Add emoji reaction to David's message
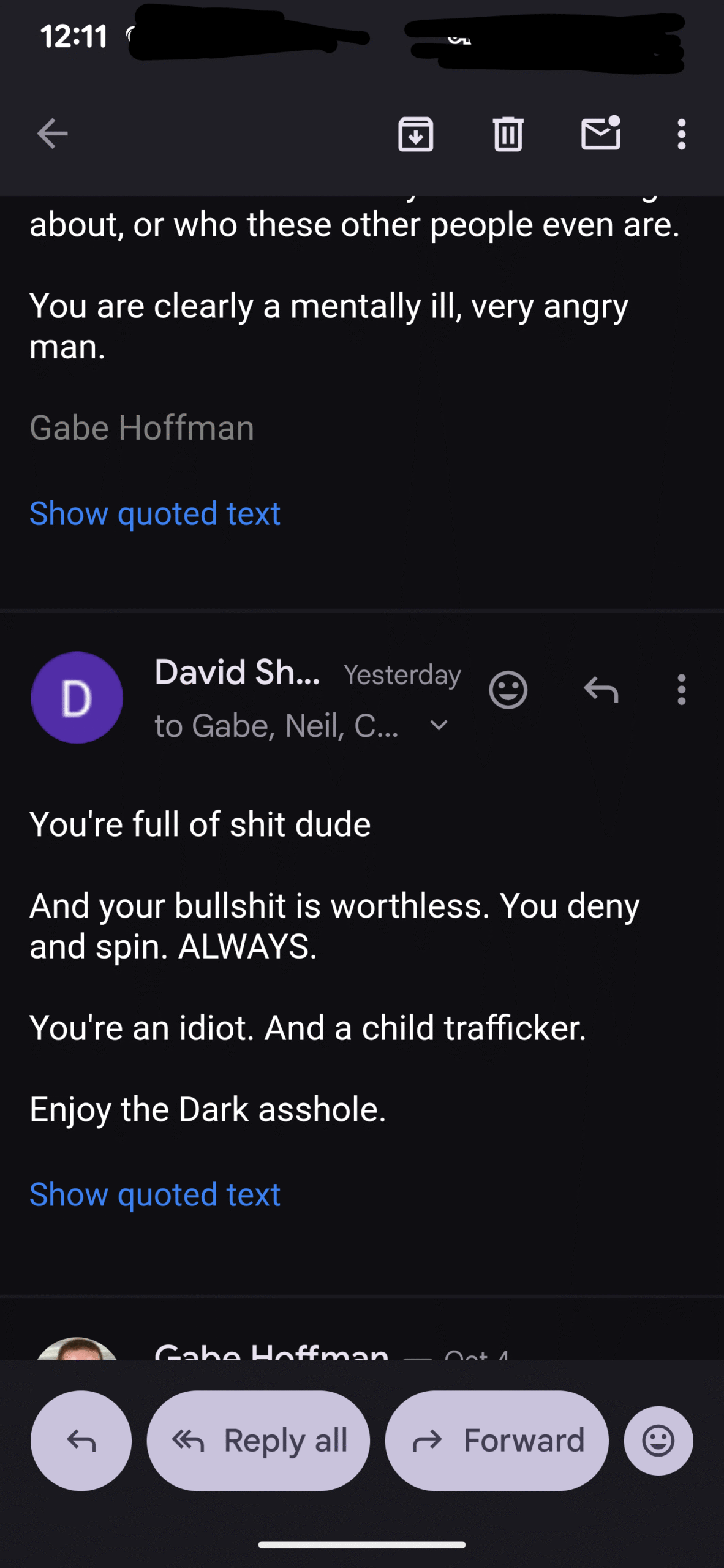This screenshot has height=1568, width=724. (x=508, y=690)
